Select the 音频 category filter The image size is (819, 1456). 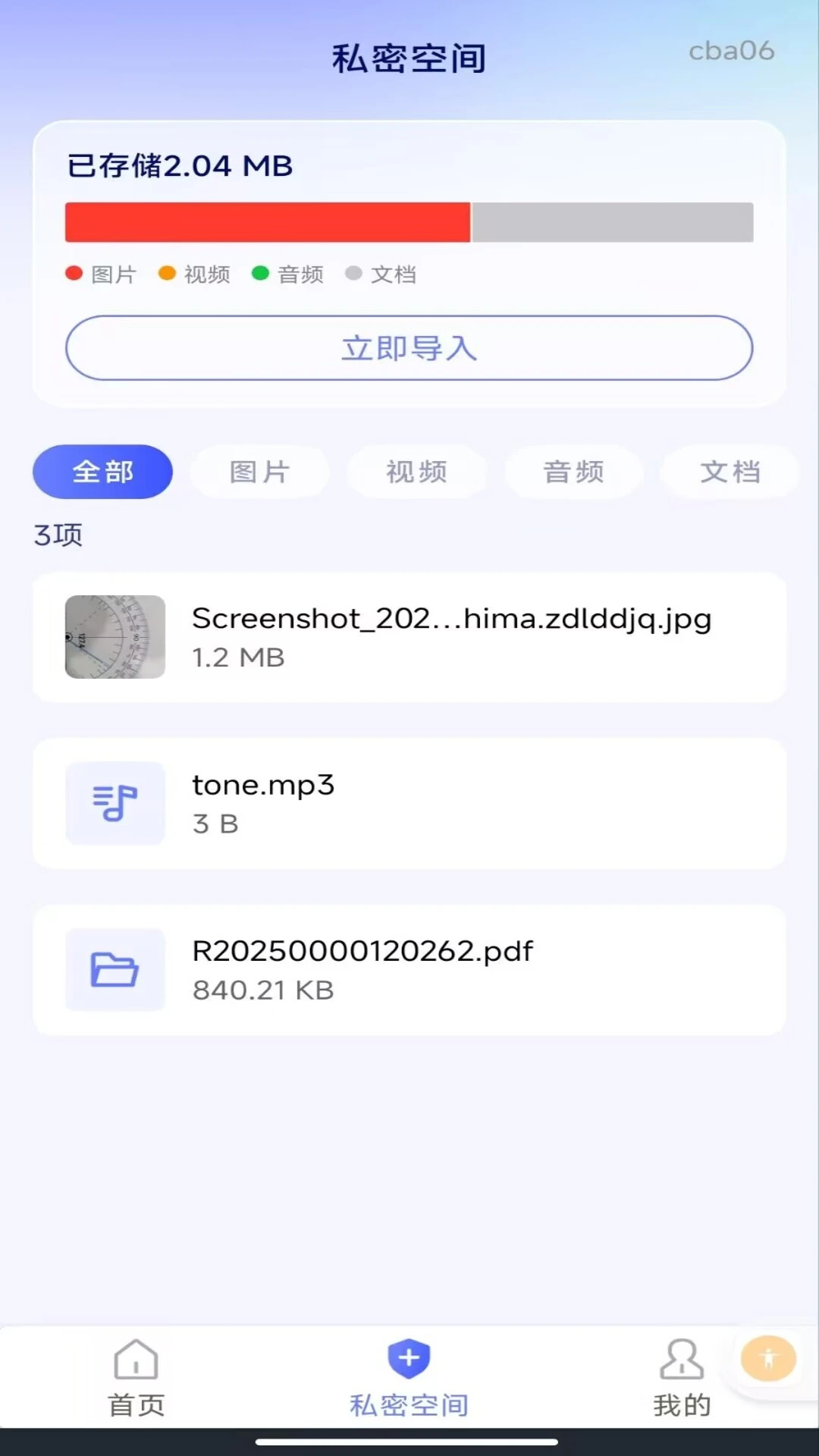click(573, 471)
